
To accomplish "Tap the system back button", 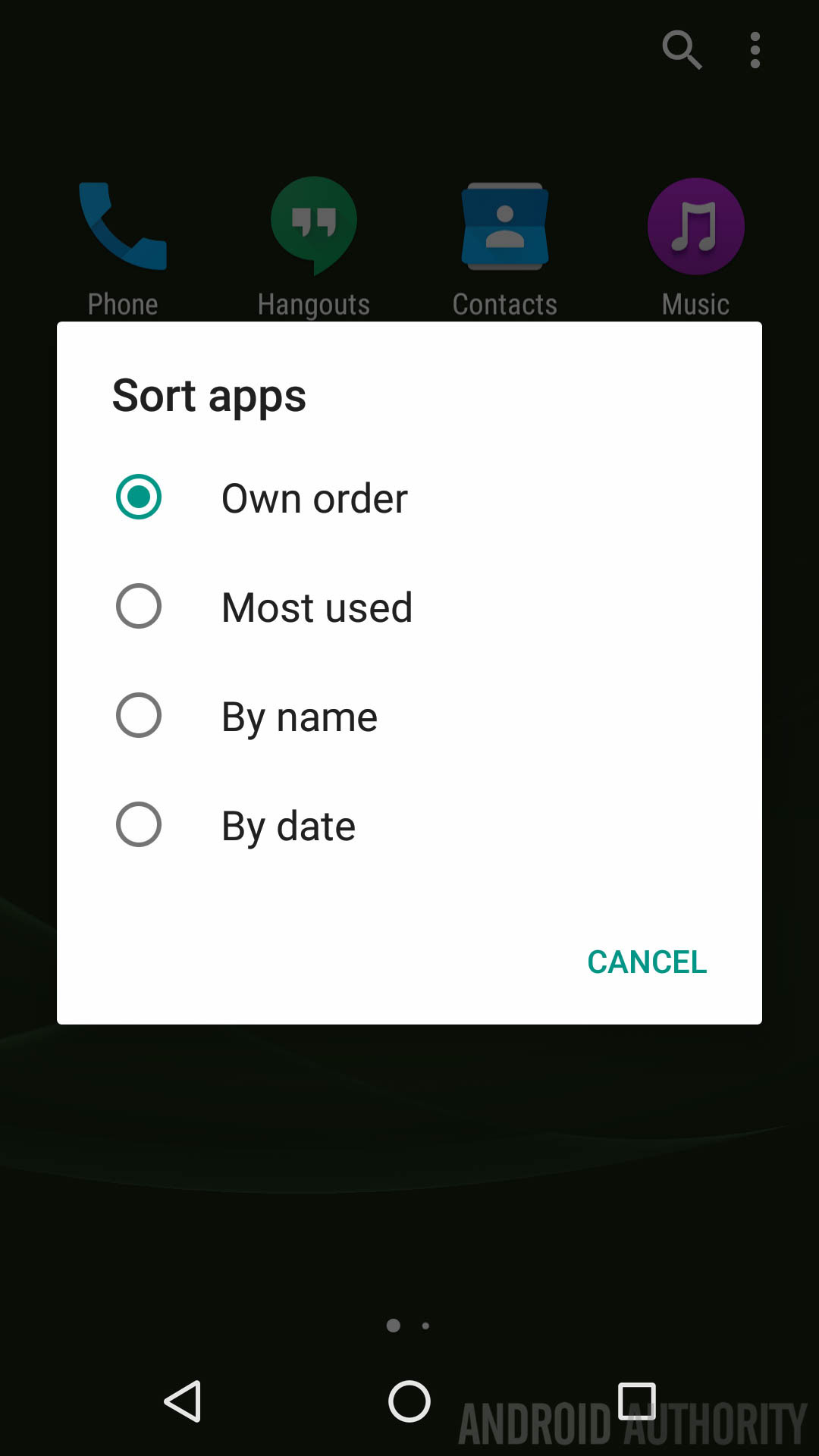I will [183, 1401].
